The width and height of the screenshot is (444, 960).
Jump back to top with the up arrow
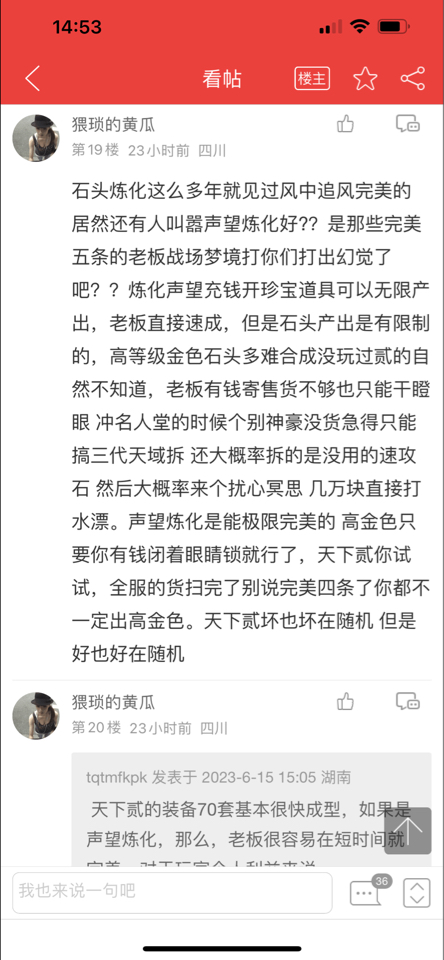pyautogui.click(x=408, y=831)
